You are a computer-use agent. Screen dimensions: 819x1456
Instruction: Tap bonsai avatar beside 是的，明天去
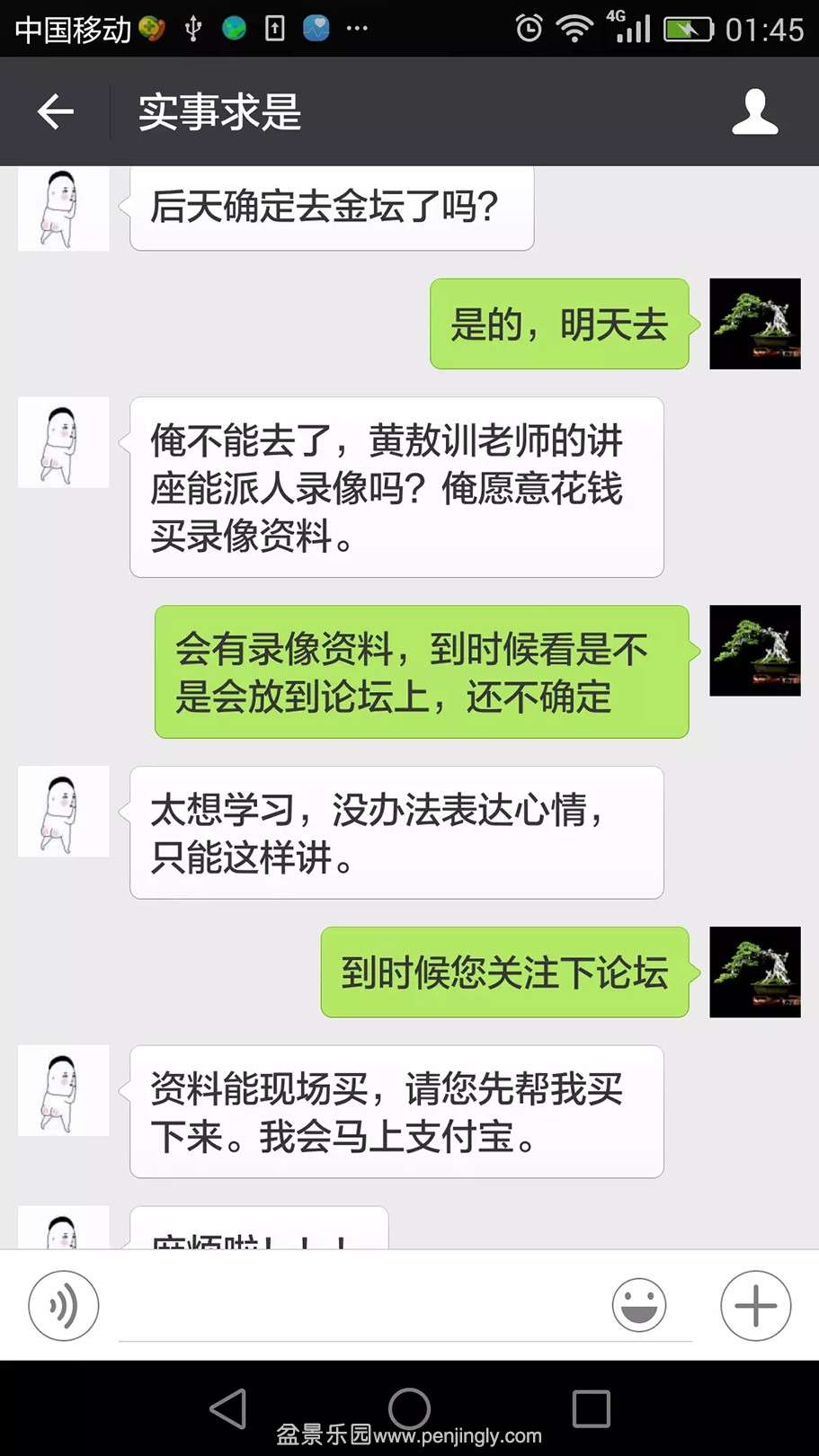pos(754,324)
